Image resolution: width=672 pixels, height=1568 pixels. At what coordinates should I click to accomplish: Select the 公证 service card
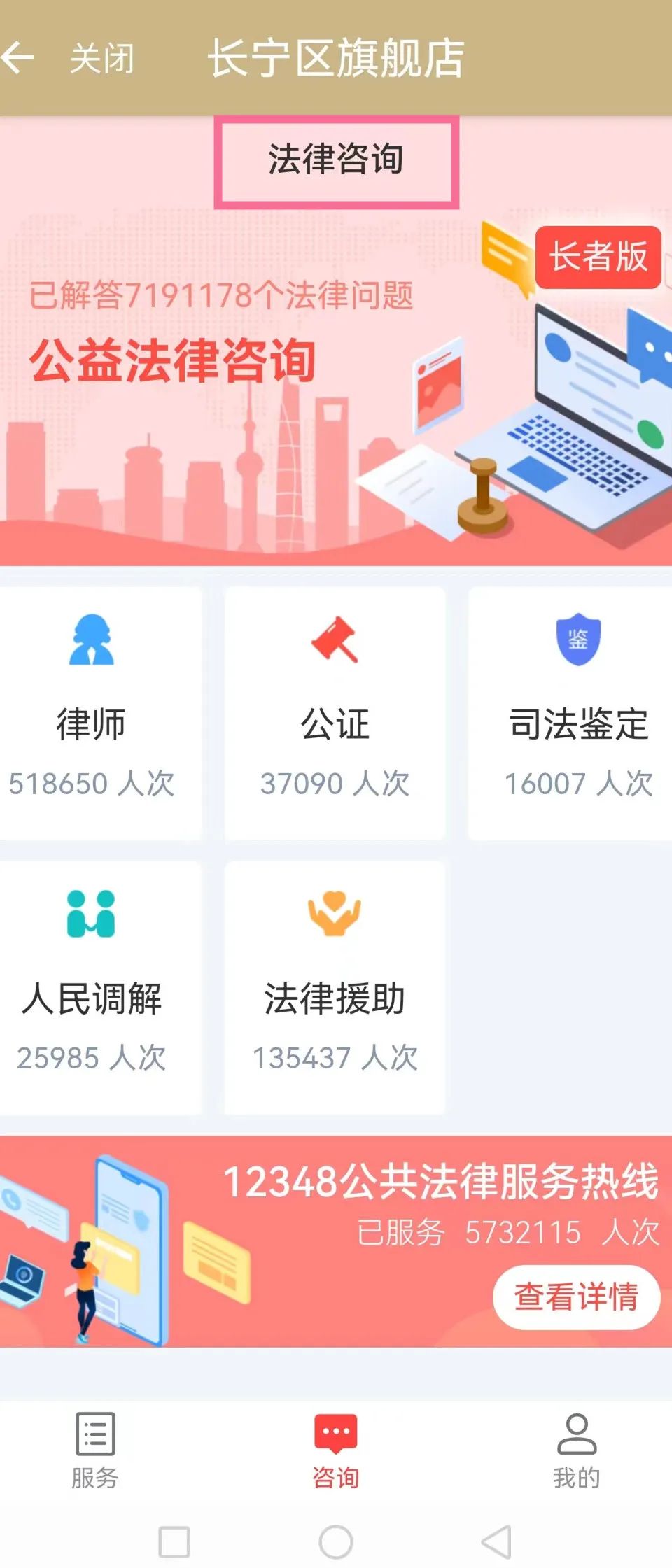(335, 714)
